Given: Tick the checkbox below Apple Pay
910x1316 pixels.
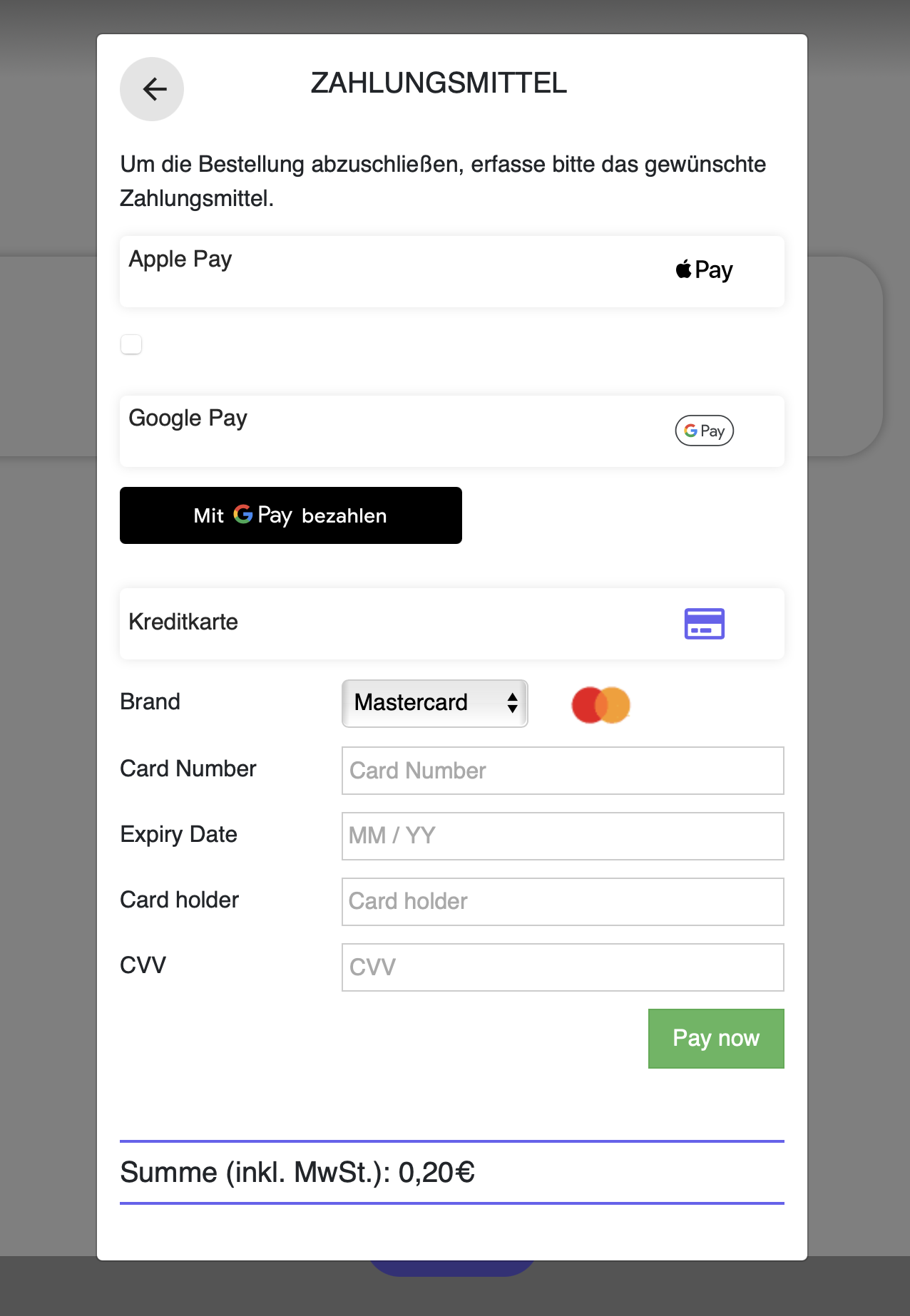Looking at the screenshot, I should point(131,344).
